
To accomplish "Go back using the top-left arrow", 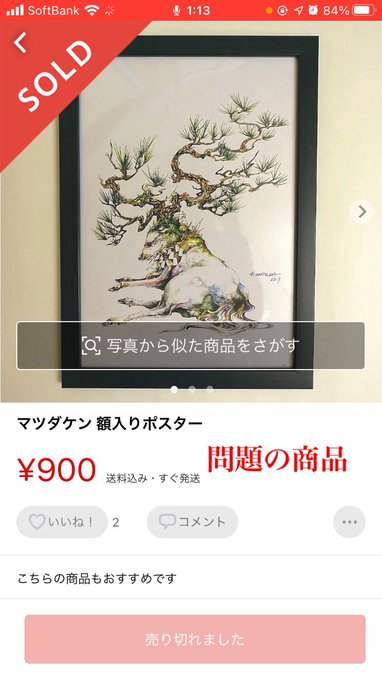I will click(x=20, y=42).
